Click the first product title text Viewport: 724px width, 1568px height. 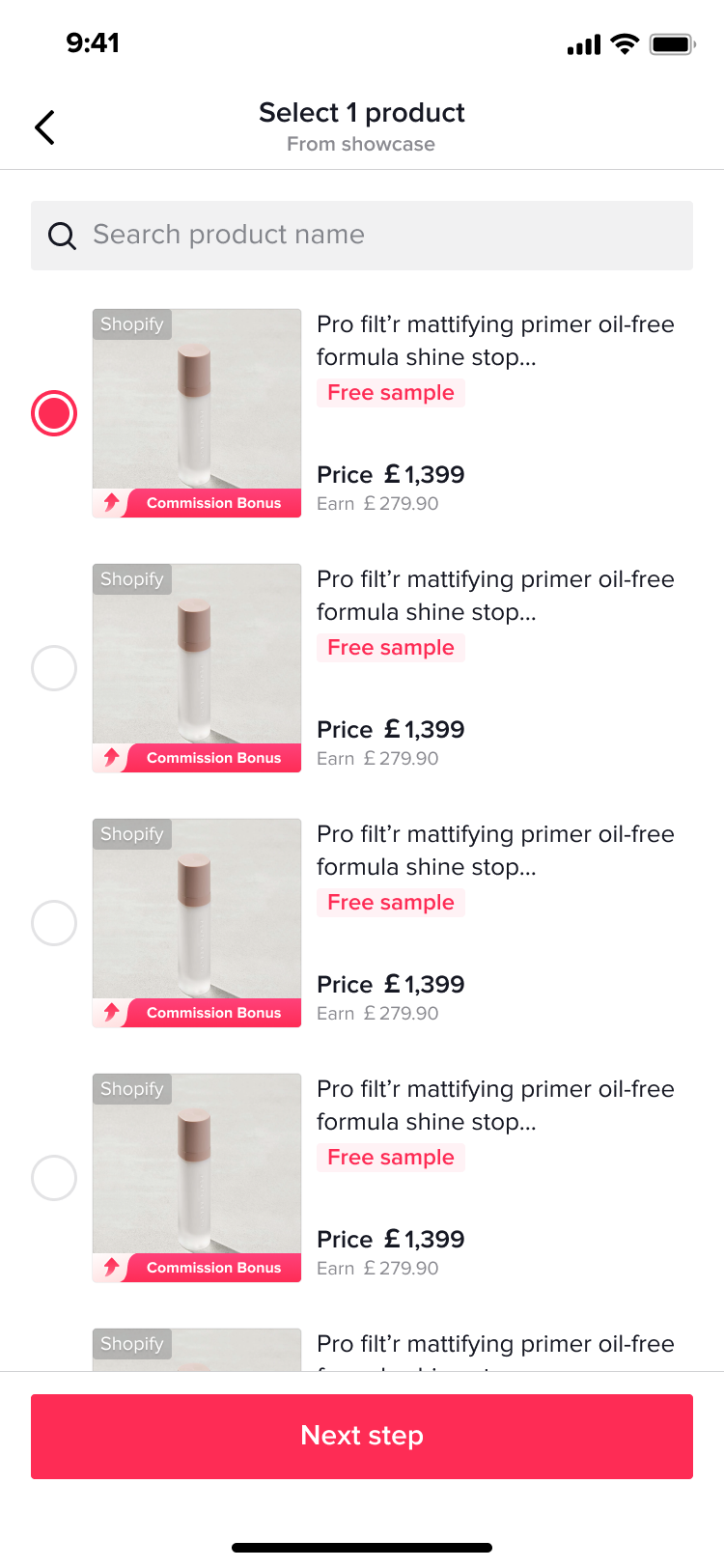tap(495, 340)
